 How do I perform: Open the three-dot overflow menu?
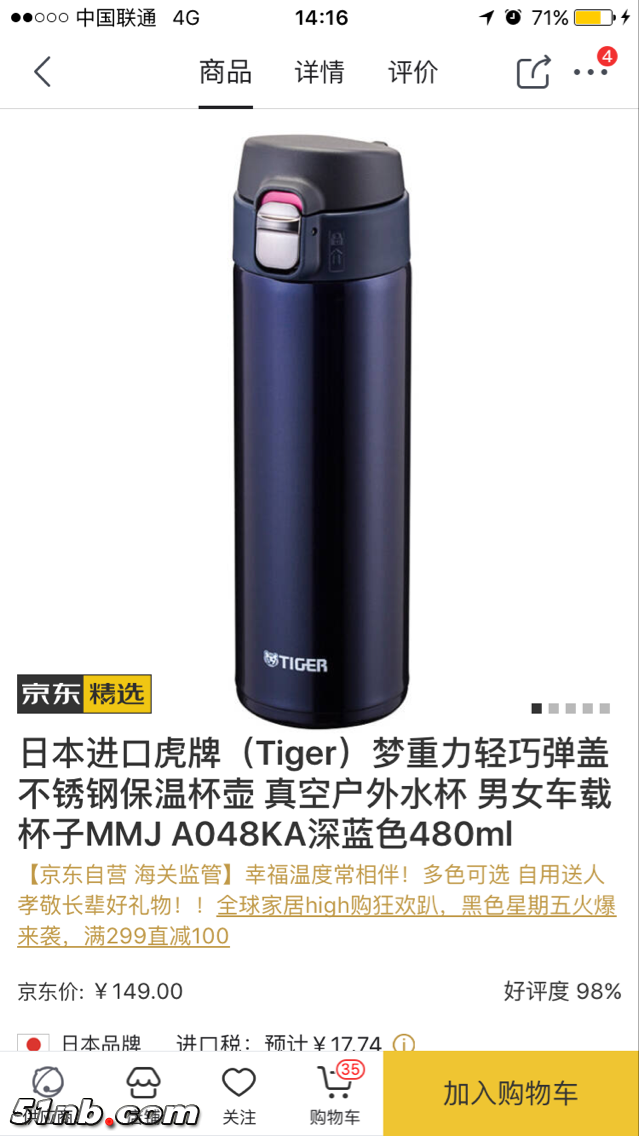[x=590, y=72]
